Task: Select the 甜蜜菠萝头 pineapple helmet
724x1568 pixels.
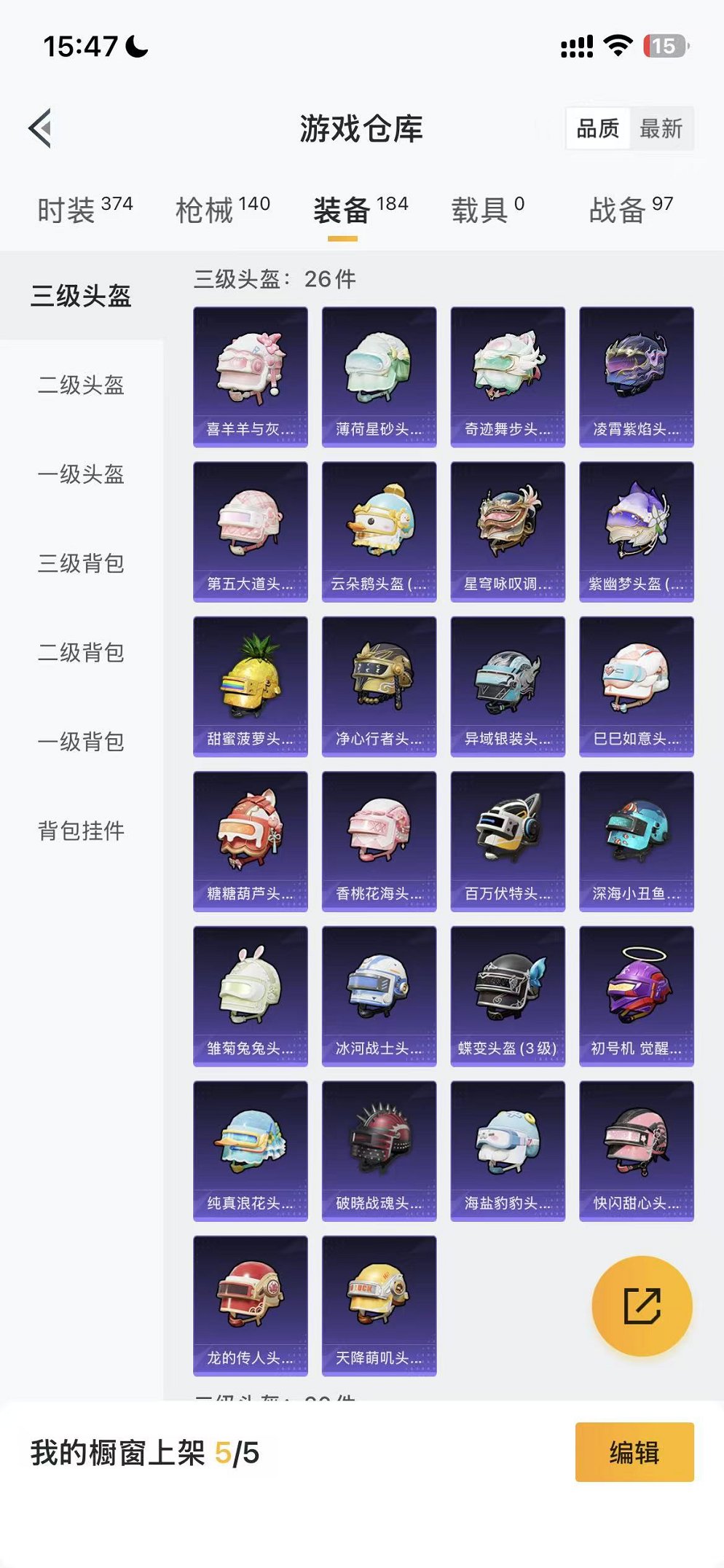Action: click(250, 685)
